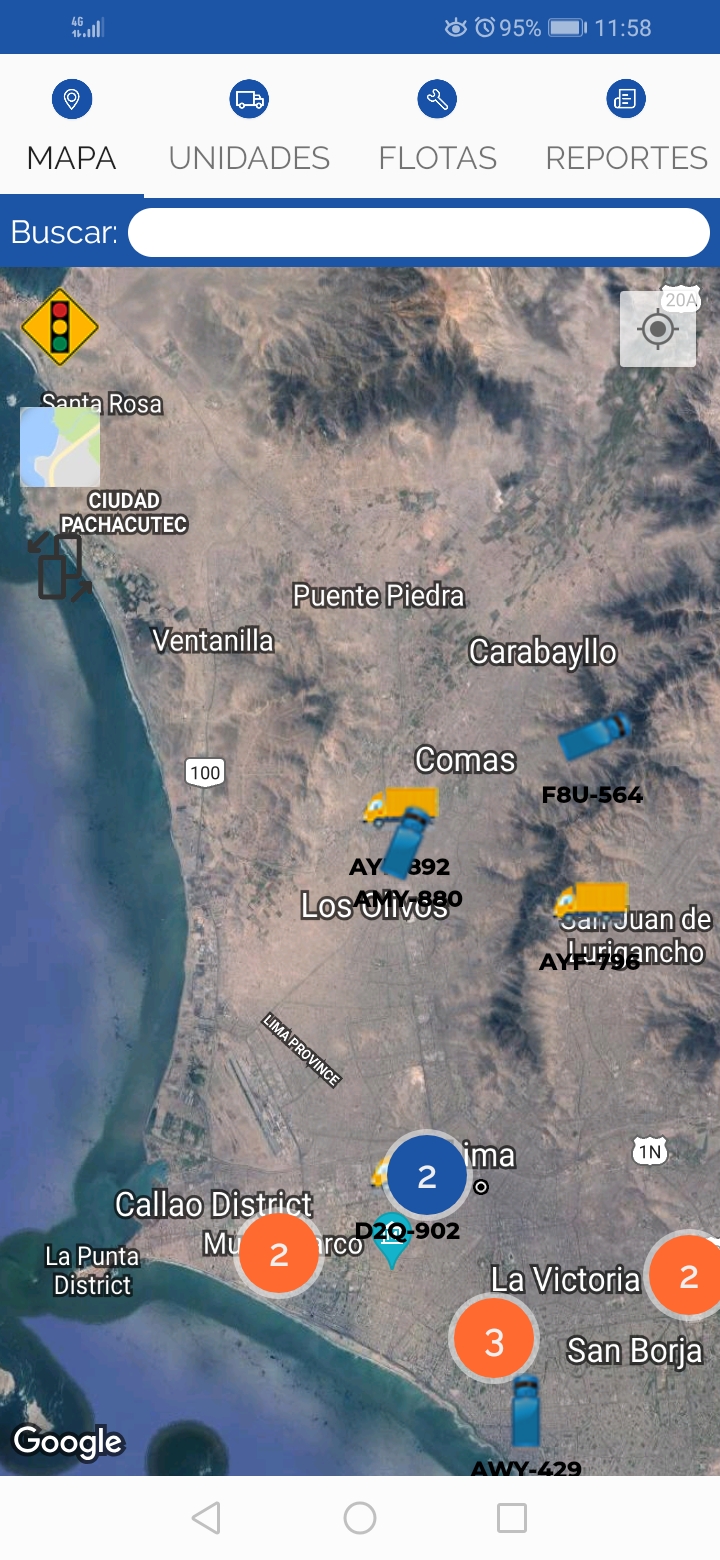Open the blue cluster of 2 vehicles

pyautogui.click(x=427, y=1177)
